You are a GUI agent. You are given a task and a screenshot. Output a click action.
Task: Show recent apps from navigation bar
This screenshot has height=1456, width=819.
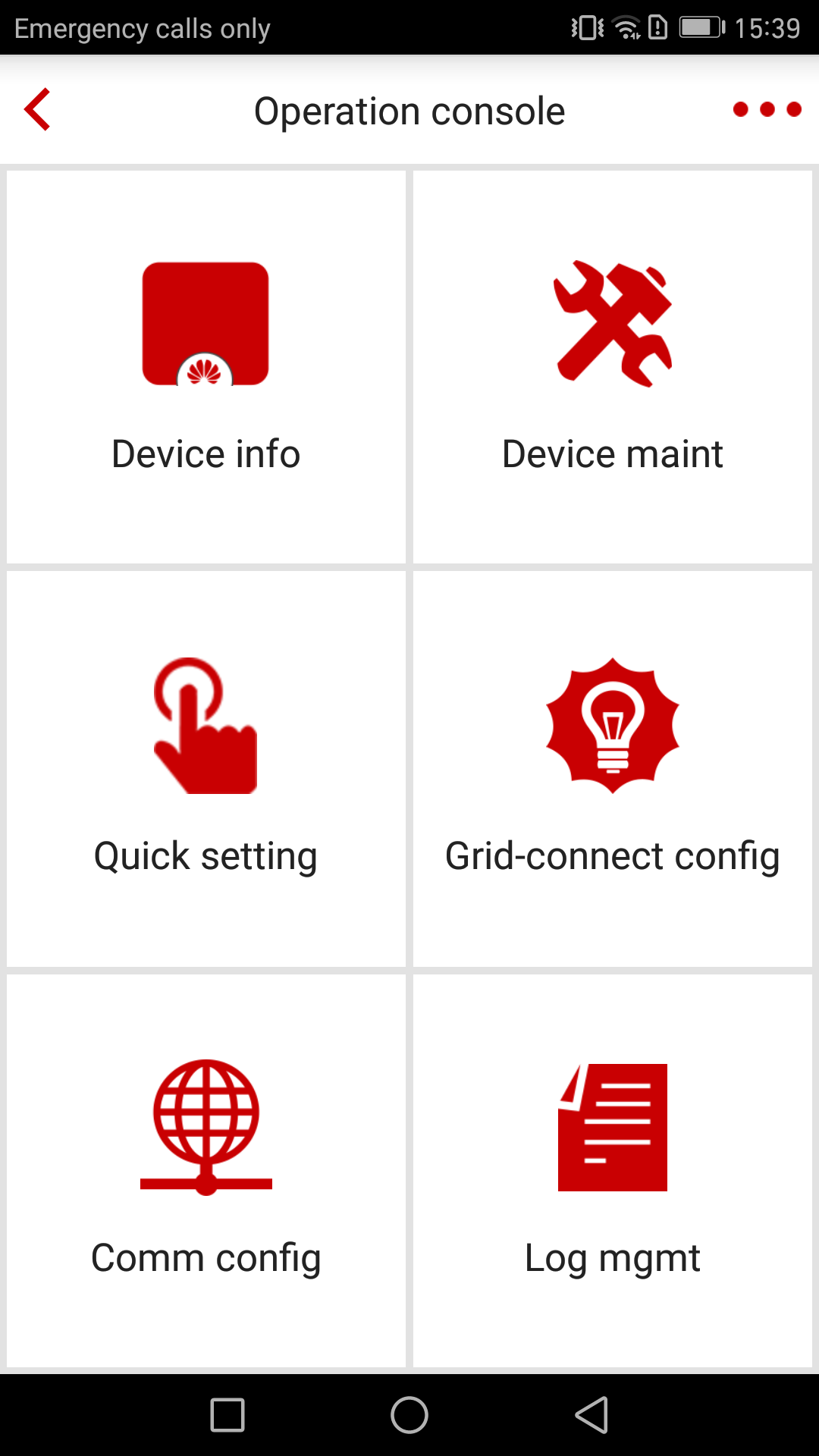coord(227,1415)
